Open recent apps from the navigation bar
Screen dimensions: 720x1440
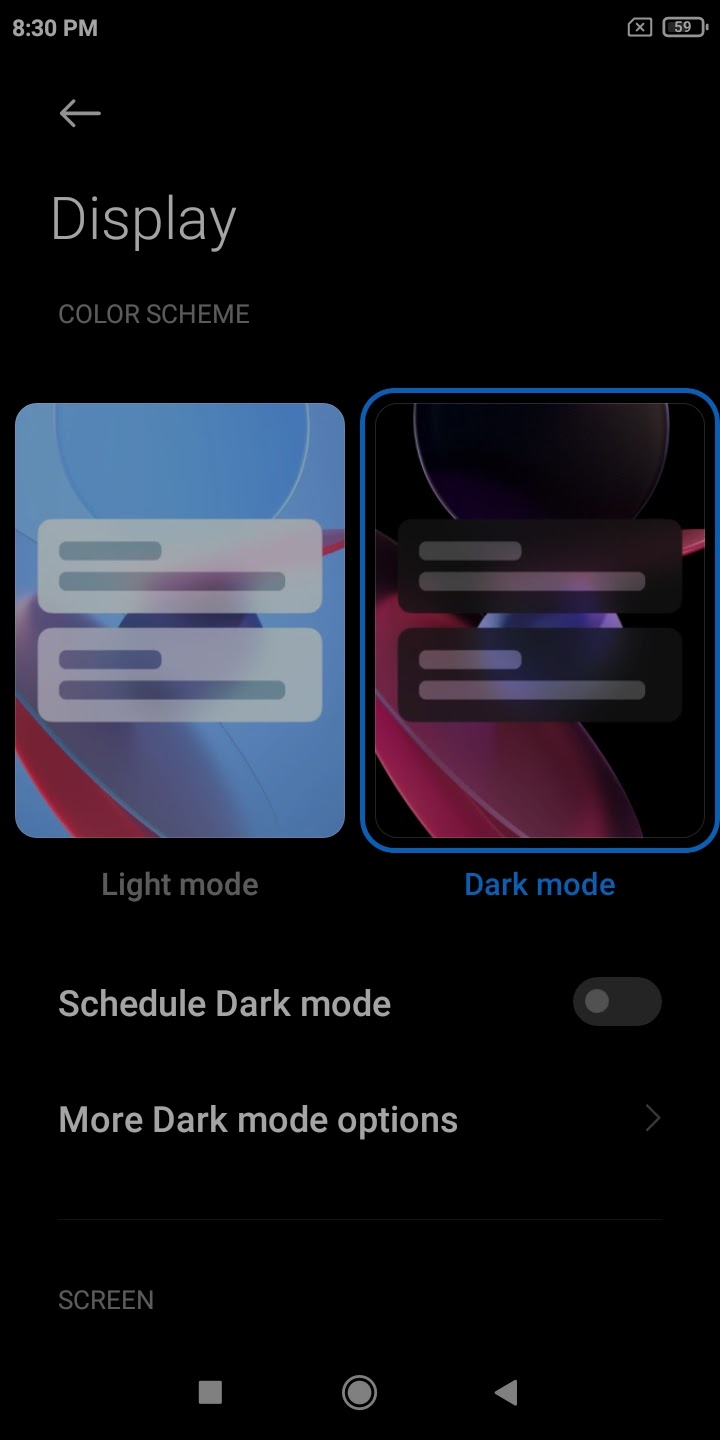210,1392
